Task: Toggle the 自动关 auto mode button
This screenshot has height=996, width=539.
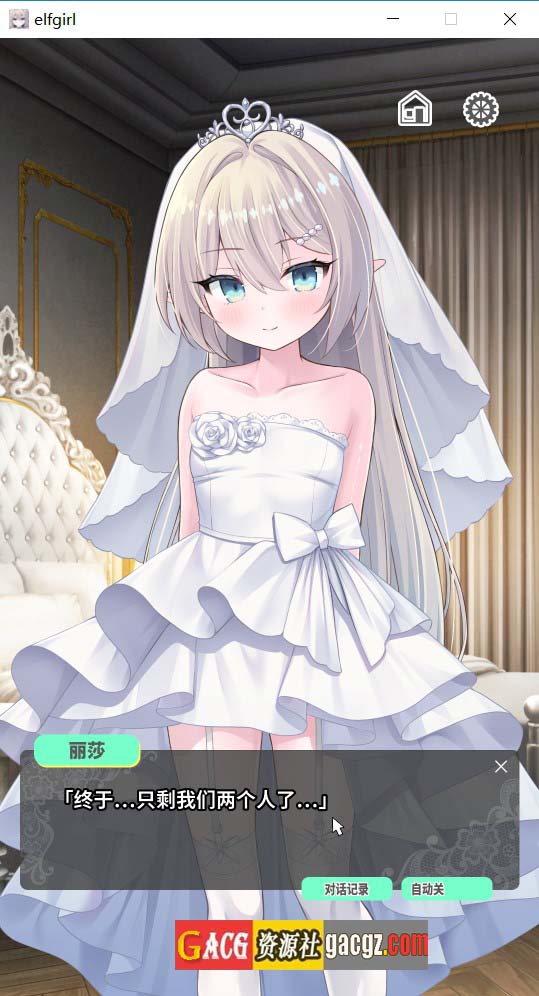Action: 447,889
